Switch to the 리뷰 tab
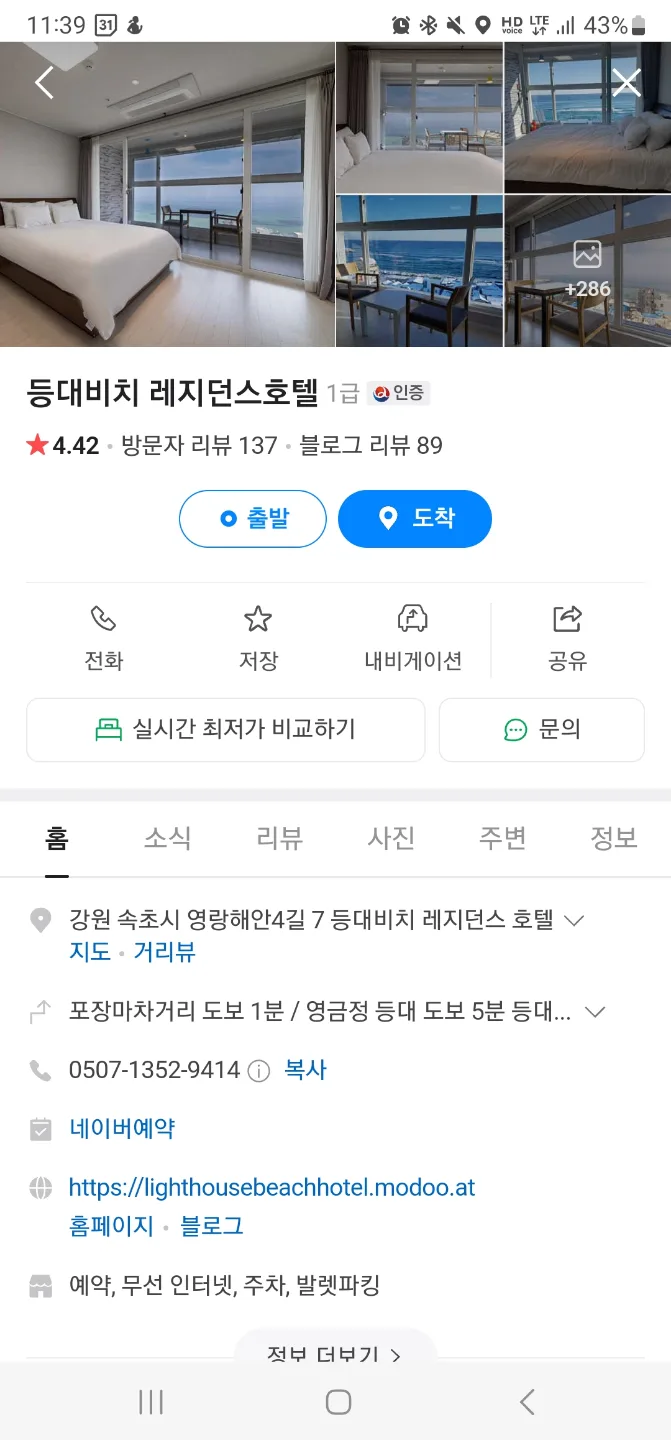This screenshot has height=1440, width=671. click(x=279, y=838)
